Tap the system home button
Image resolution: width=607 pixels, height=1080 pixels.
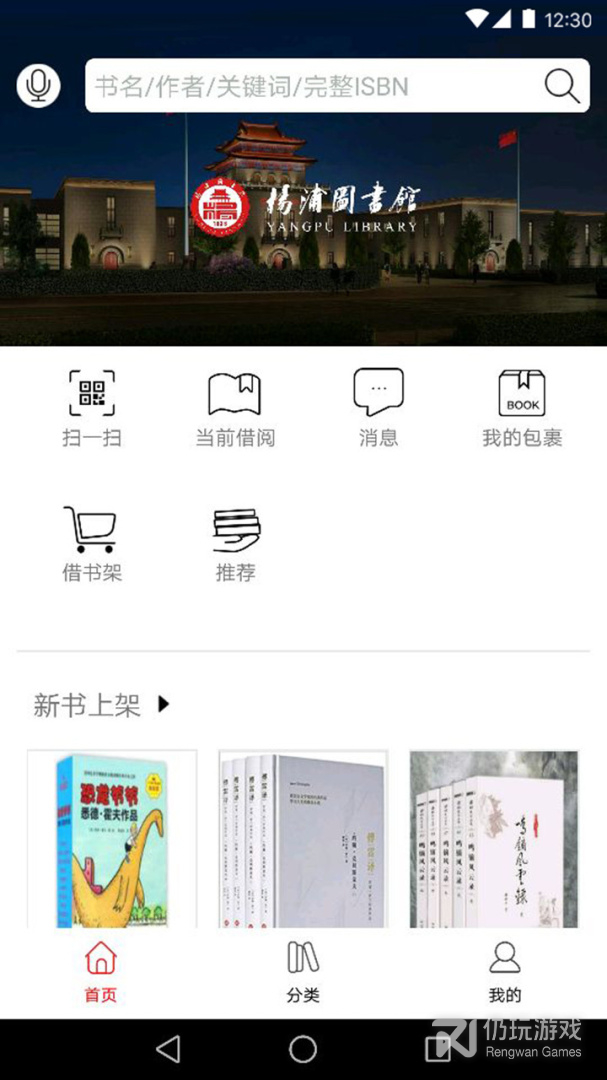(x=303, y=1049)
